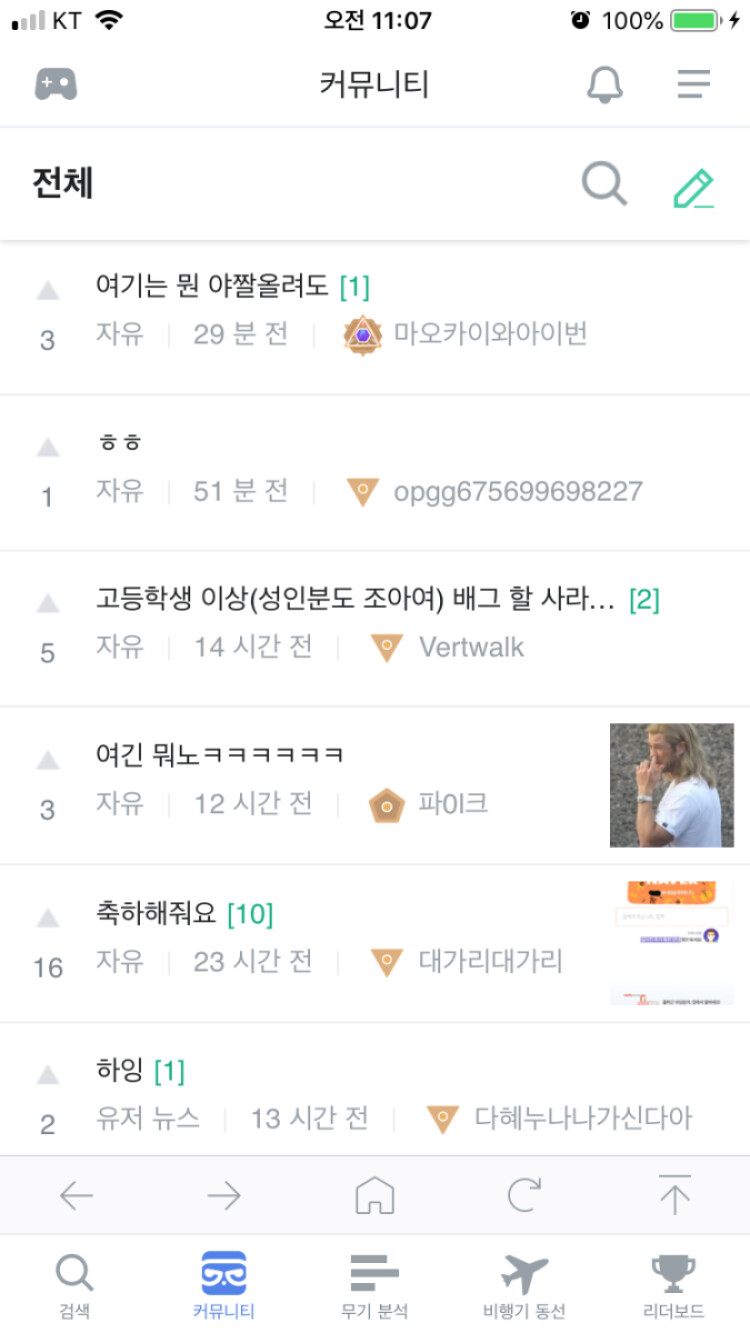This screenshot has height=1333, width=750.
Task: Open the game controller icon
Action: tap(56, 85)
